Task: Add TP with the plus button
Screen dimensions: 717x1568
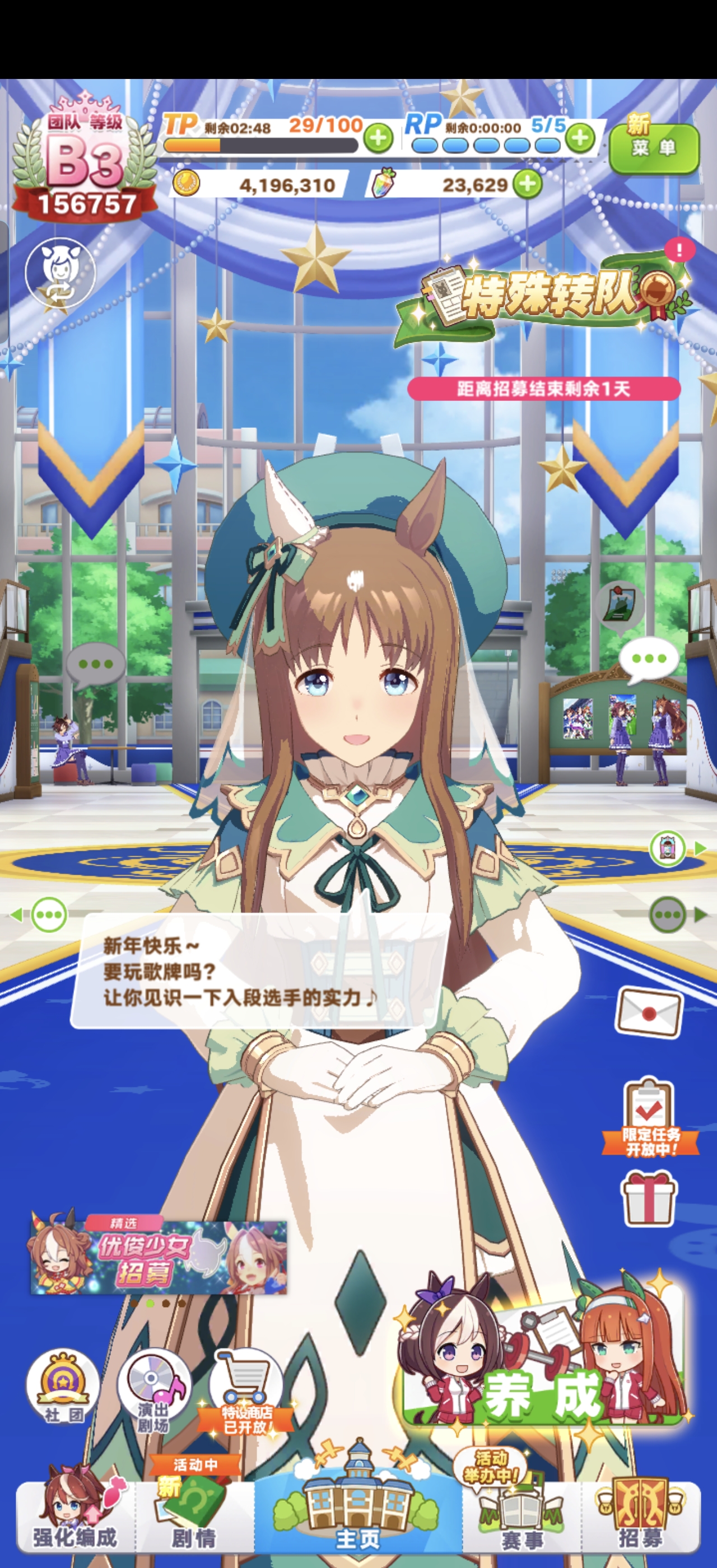Action: [x=378, y=138]
